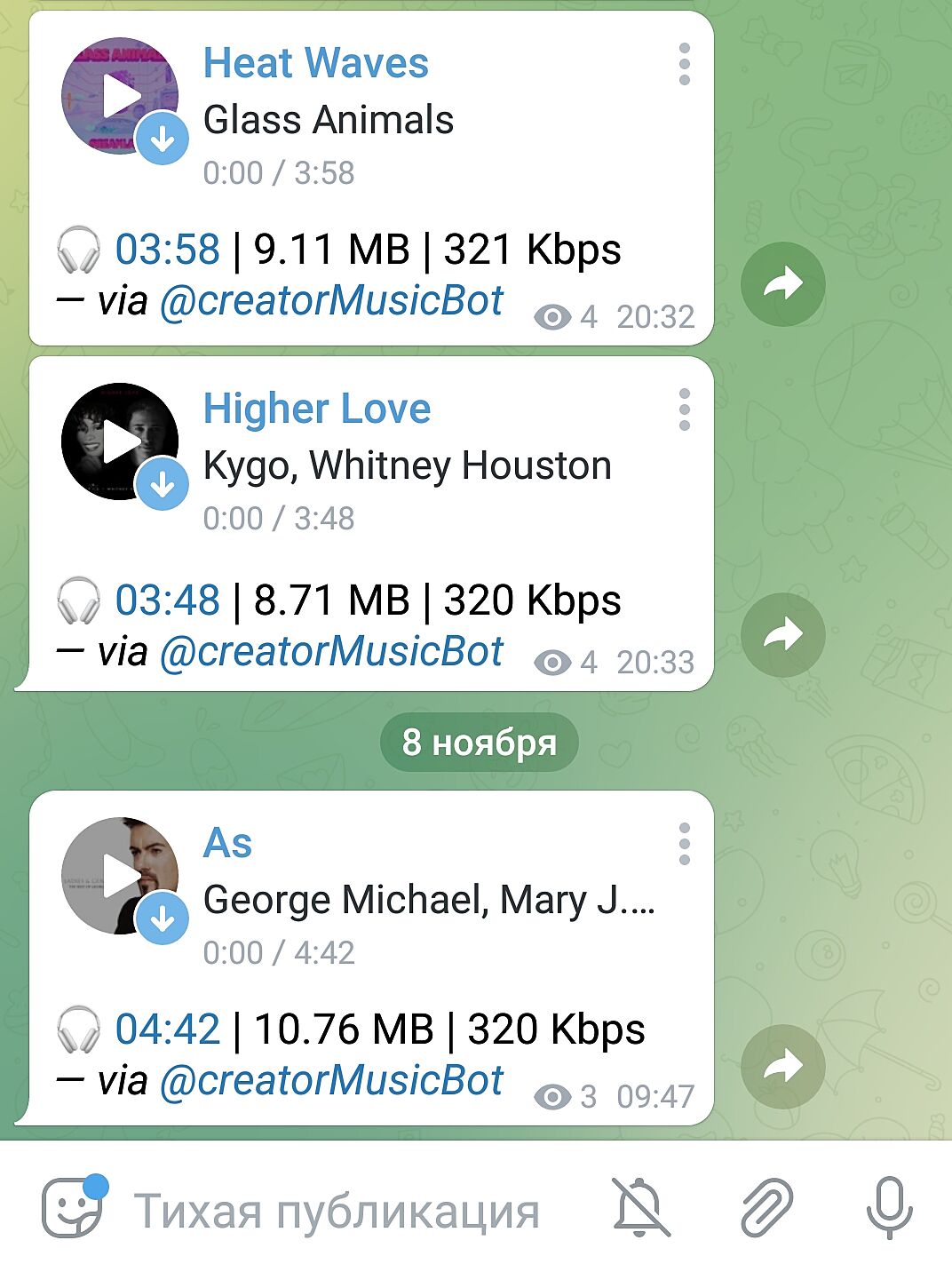Open the three-dot menu for Higher Love

tap(684, 410)
